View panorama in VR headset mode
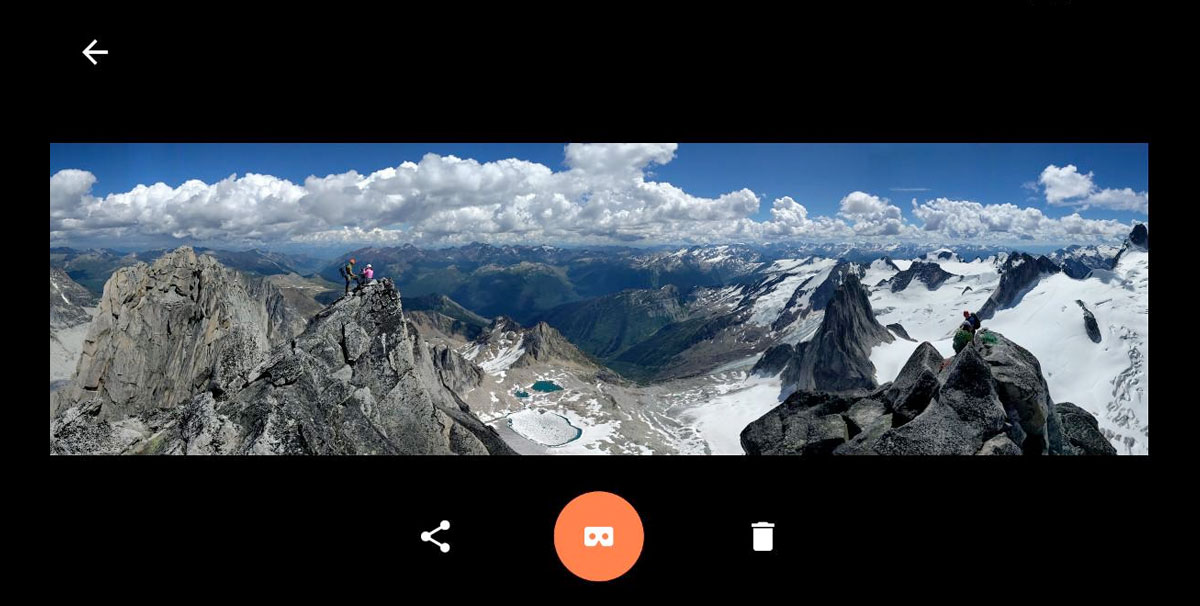 [599, 536]
